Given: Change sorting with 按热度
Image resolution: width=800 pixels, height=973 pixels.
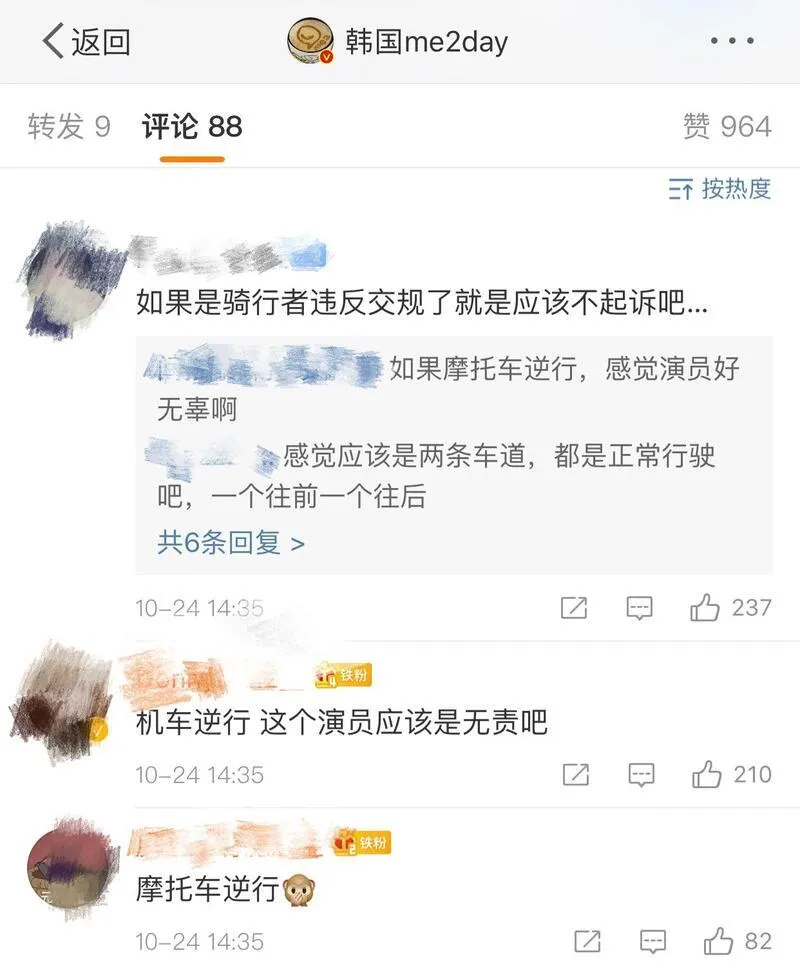Looking at the screenshot, I should 720,189.
